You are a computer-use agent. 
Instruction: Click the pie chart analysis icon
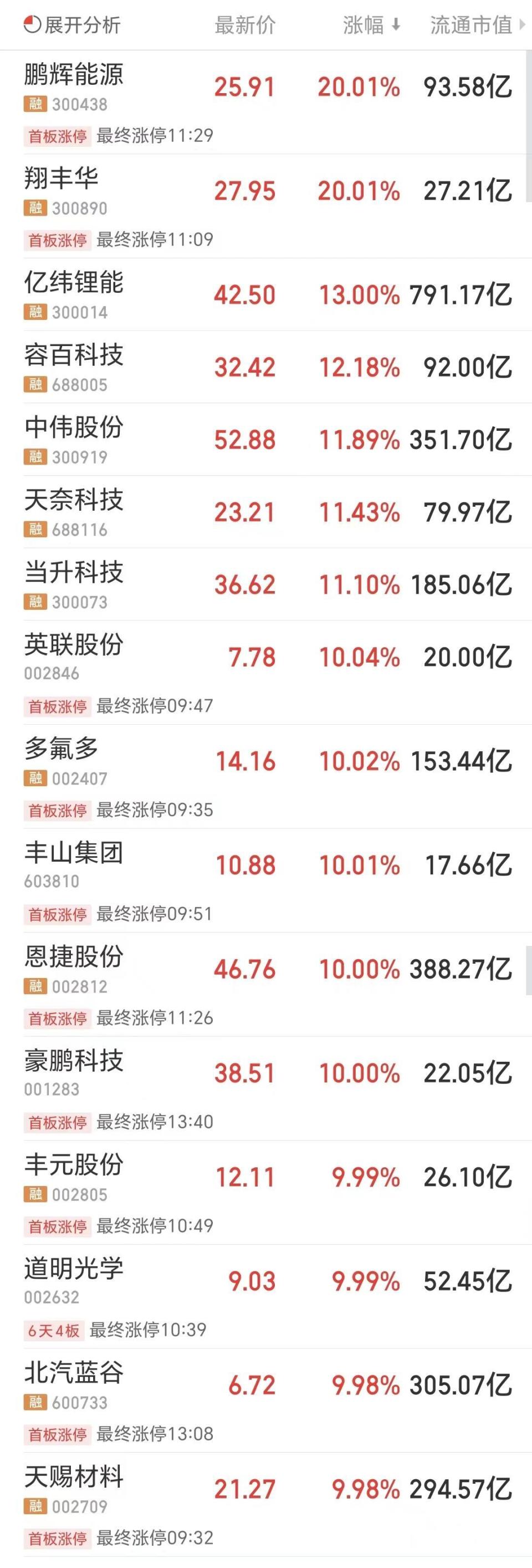tap(32, 25)
